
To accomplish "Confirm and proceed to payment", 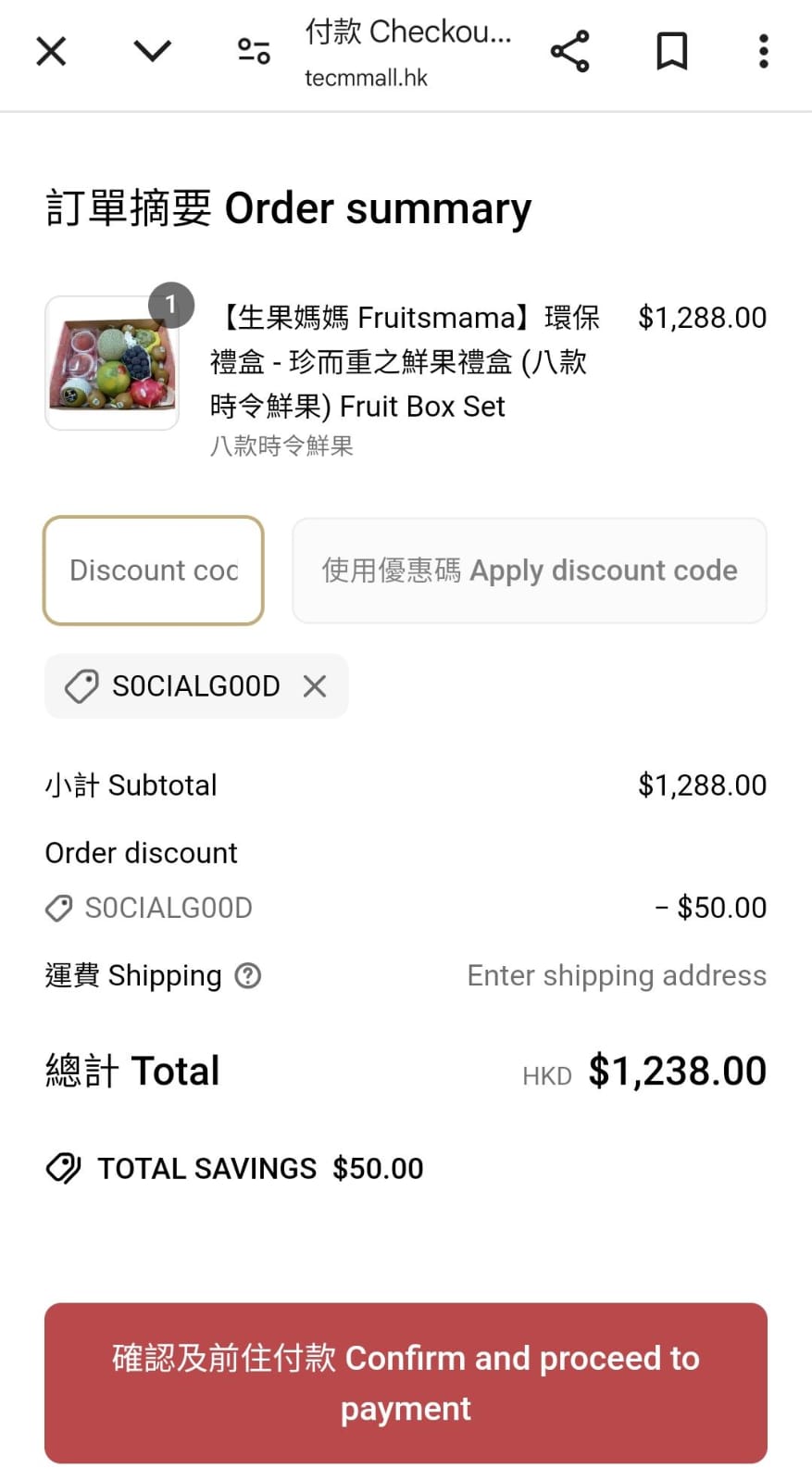I will [x=406, y=1383].
